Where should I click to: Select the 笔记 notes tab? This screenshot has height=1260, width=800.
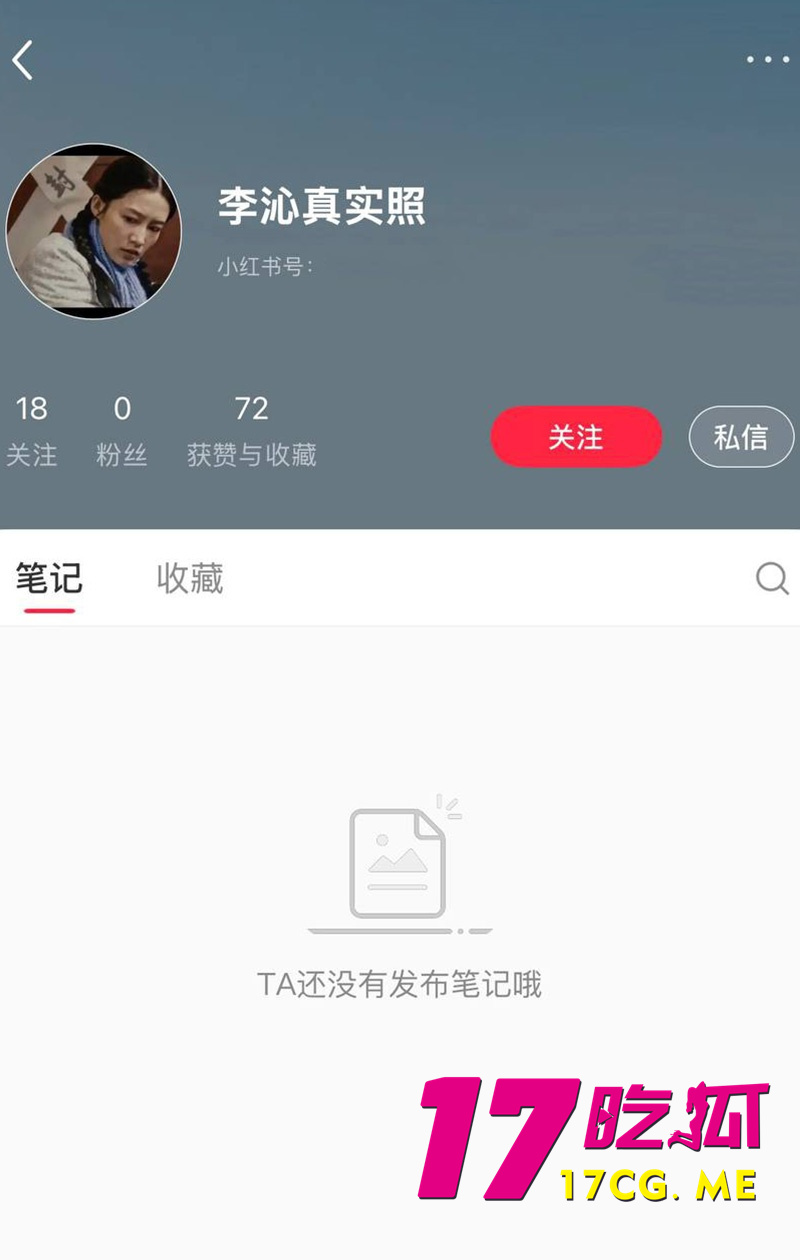coord(46,578)
